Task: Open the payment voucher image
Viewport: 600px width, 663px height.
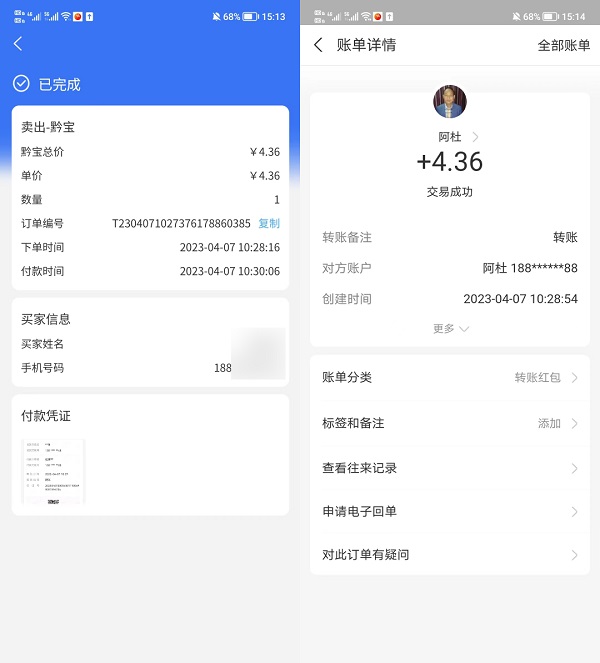Action: pyautogui.click(x=54, y=471)
